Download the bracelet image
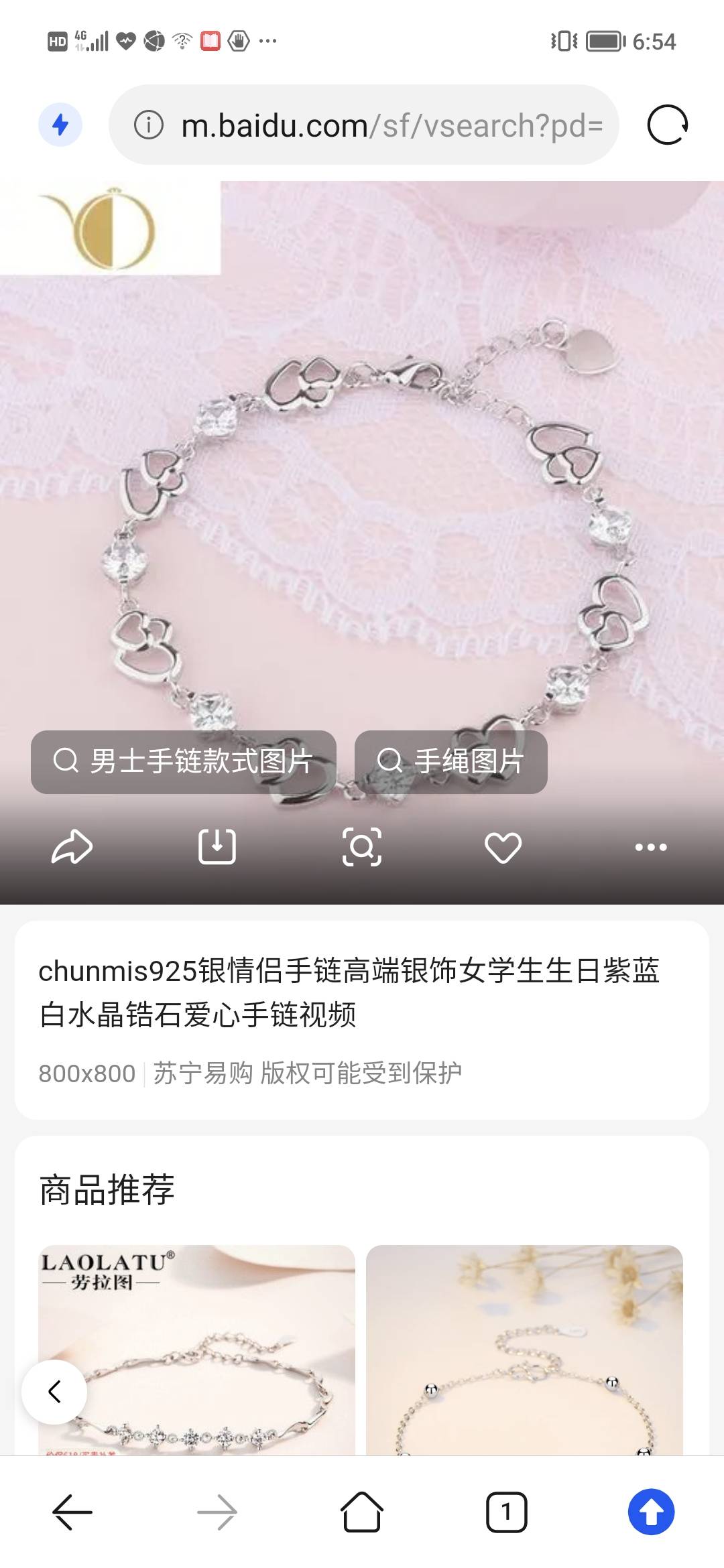Screen dimensions: 724x1568 click(x=217, y=847)
